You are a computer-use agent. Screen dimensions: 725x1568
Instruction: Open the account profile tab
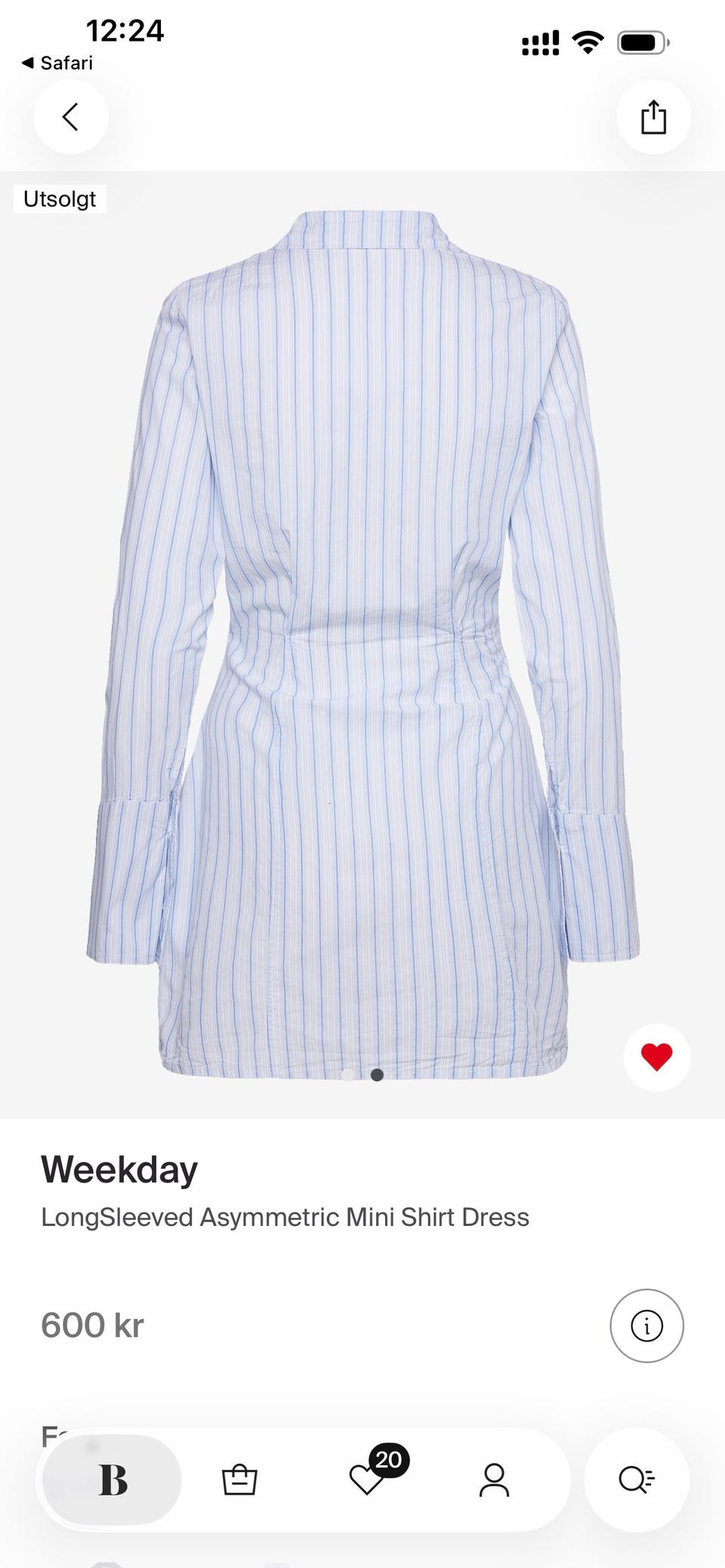(x=494, y=1480)
